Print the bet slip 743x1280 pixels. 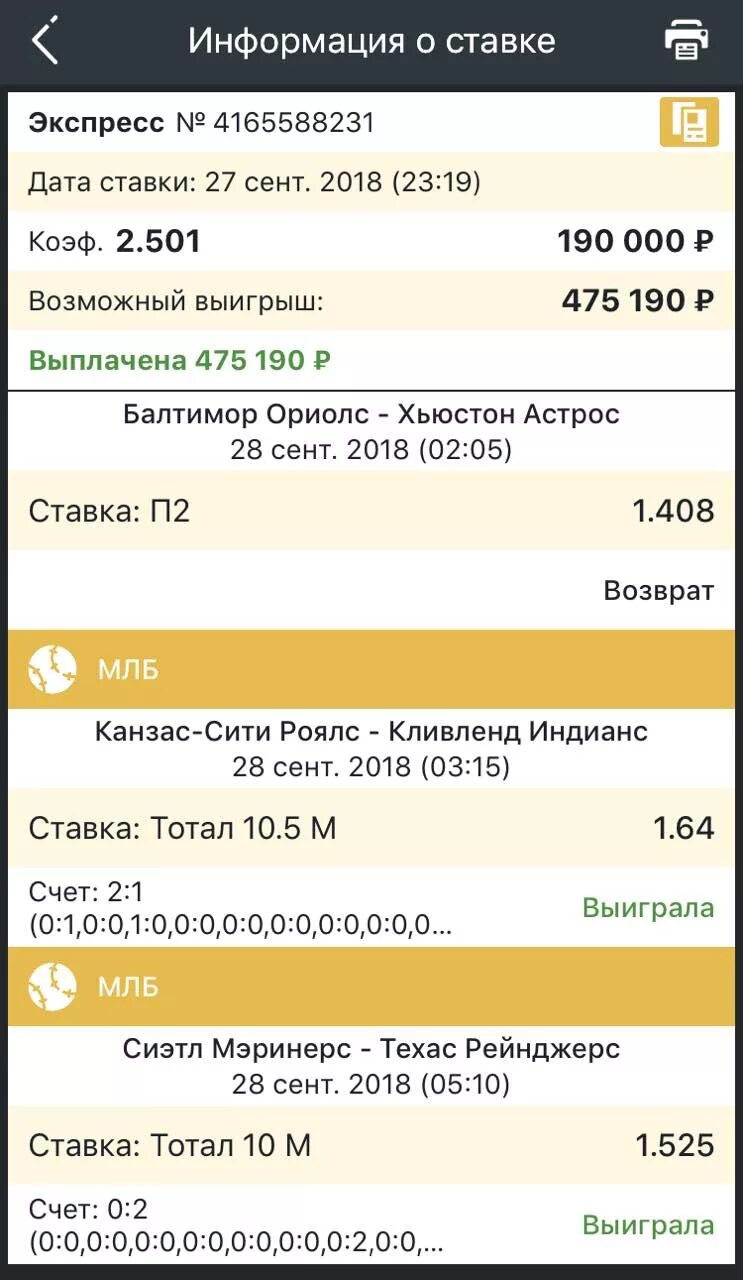pos(687,41)
